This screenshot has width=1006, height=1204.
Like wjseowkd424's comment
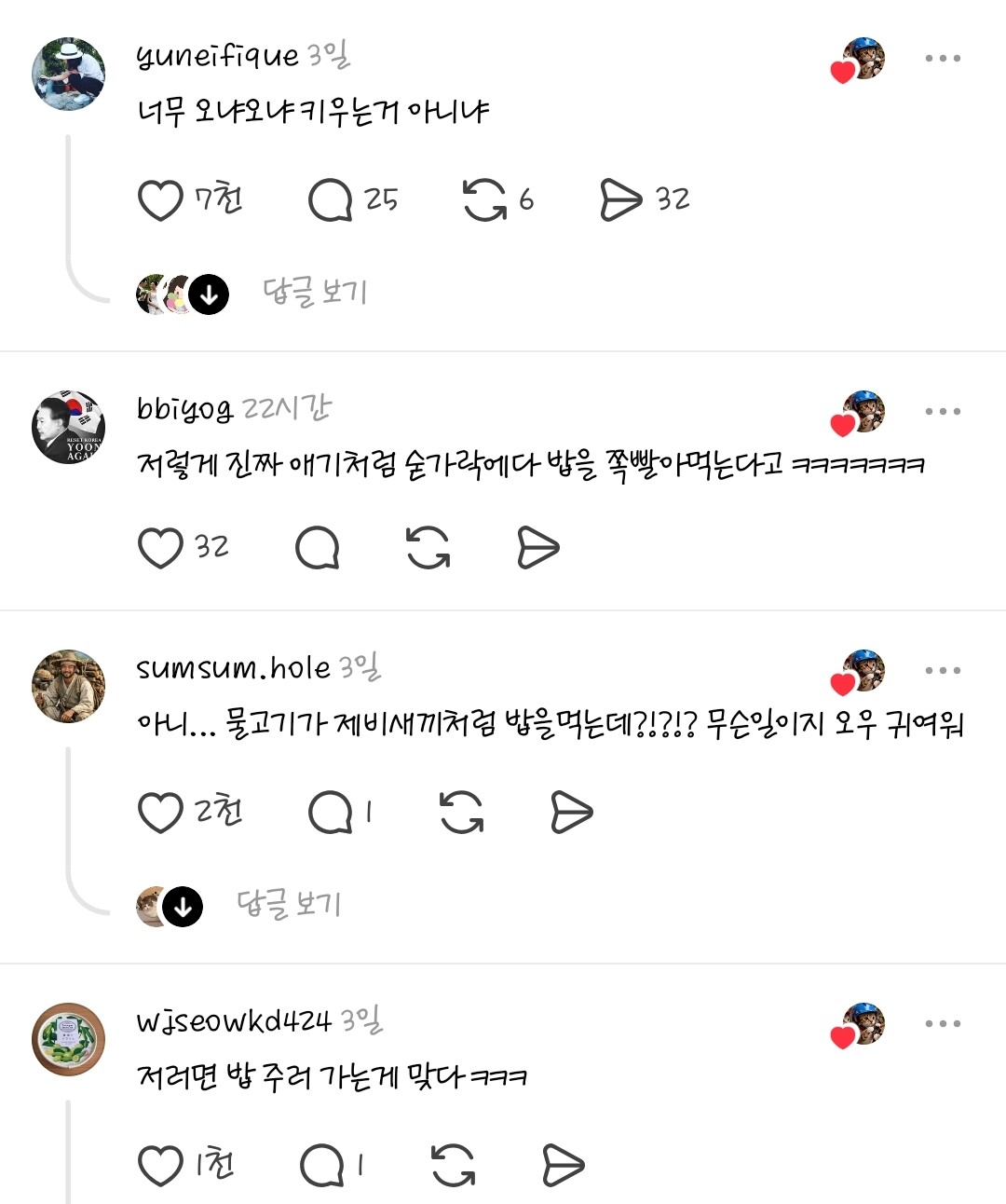coord(160,1166)
